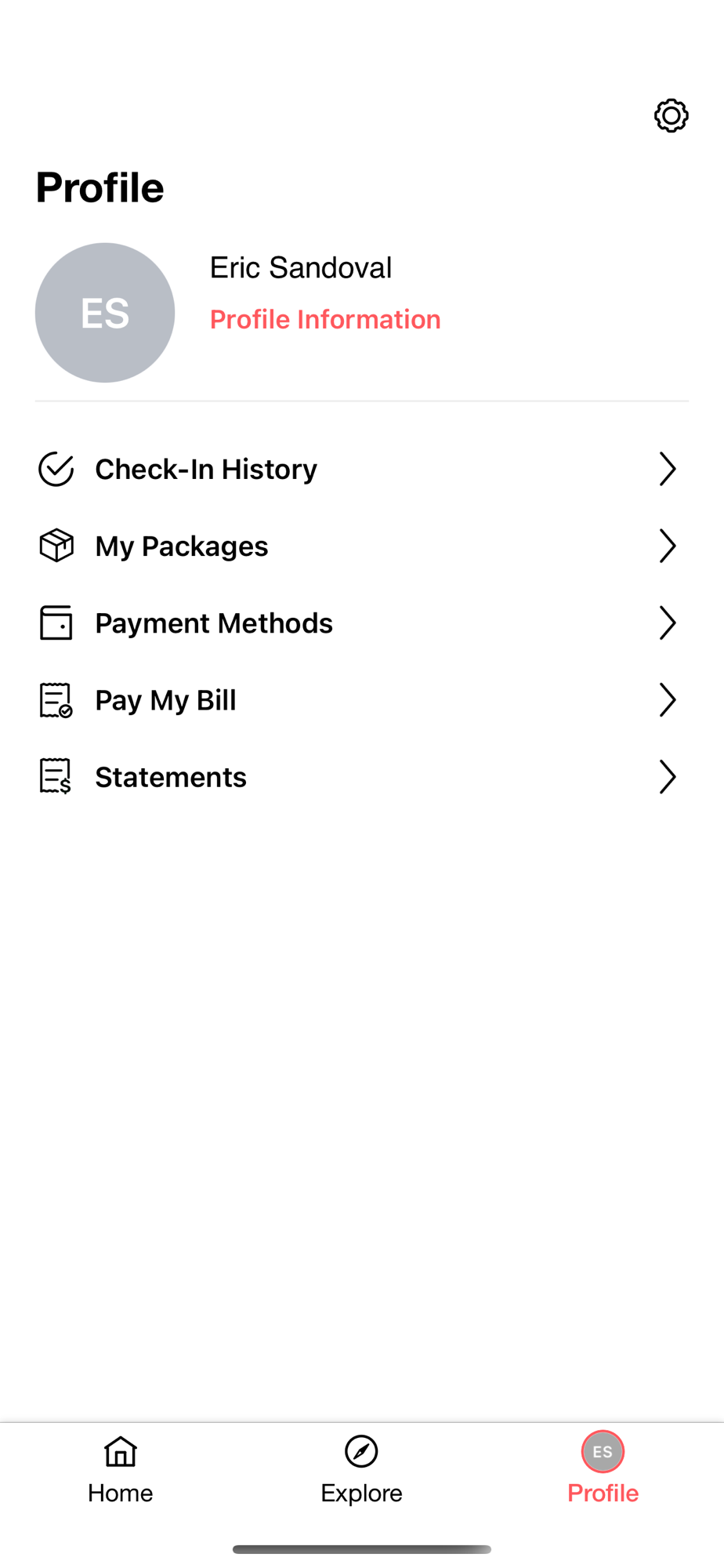Tap the ES profile avatar
724x1568 pixels.
pyautogui.click(x=105, y=313)
